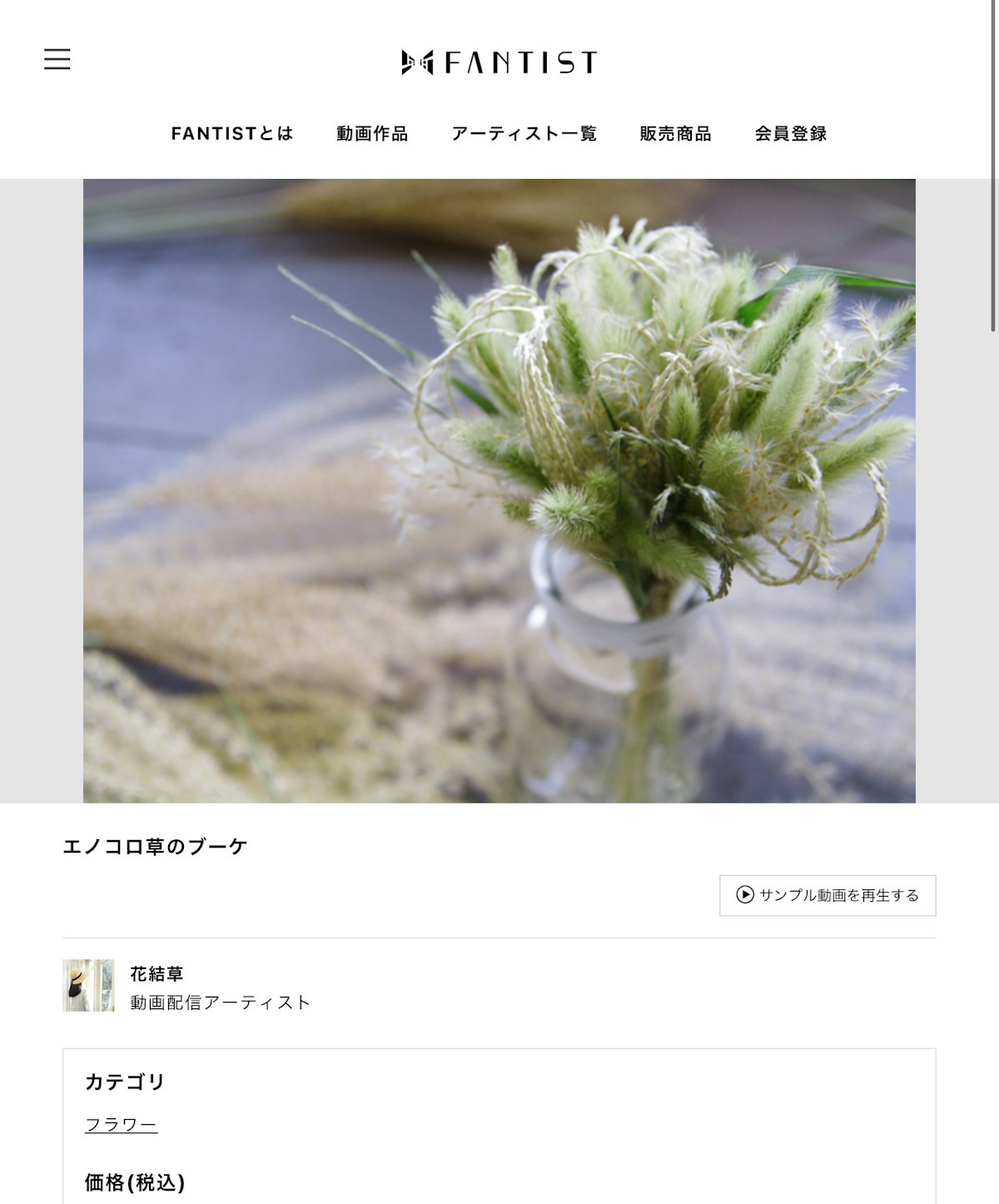Open アーティスト一覧 list

pyautogui.click(x=524, y=133)
